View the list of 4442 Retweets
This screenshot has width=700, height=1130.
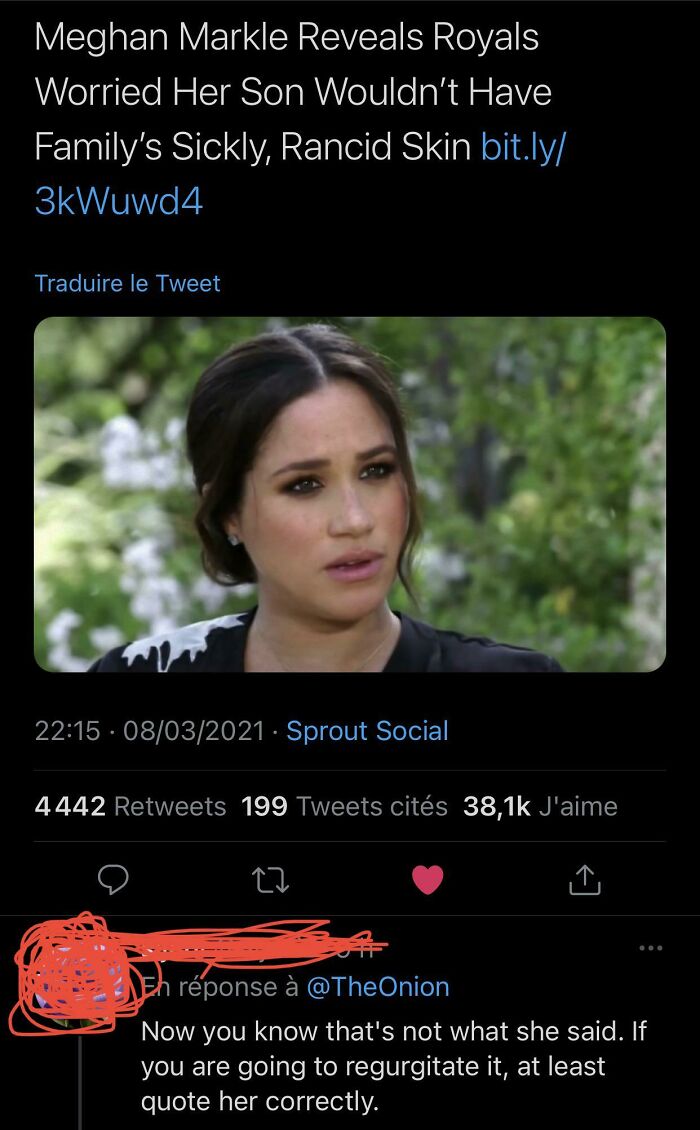[x=130, y=806]
